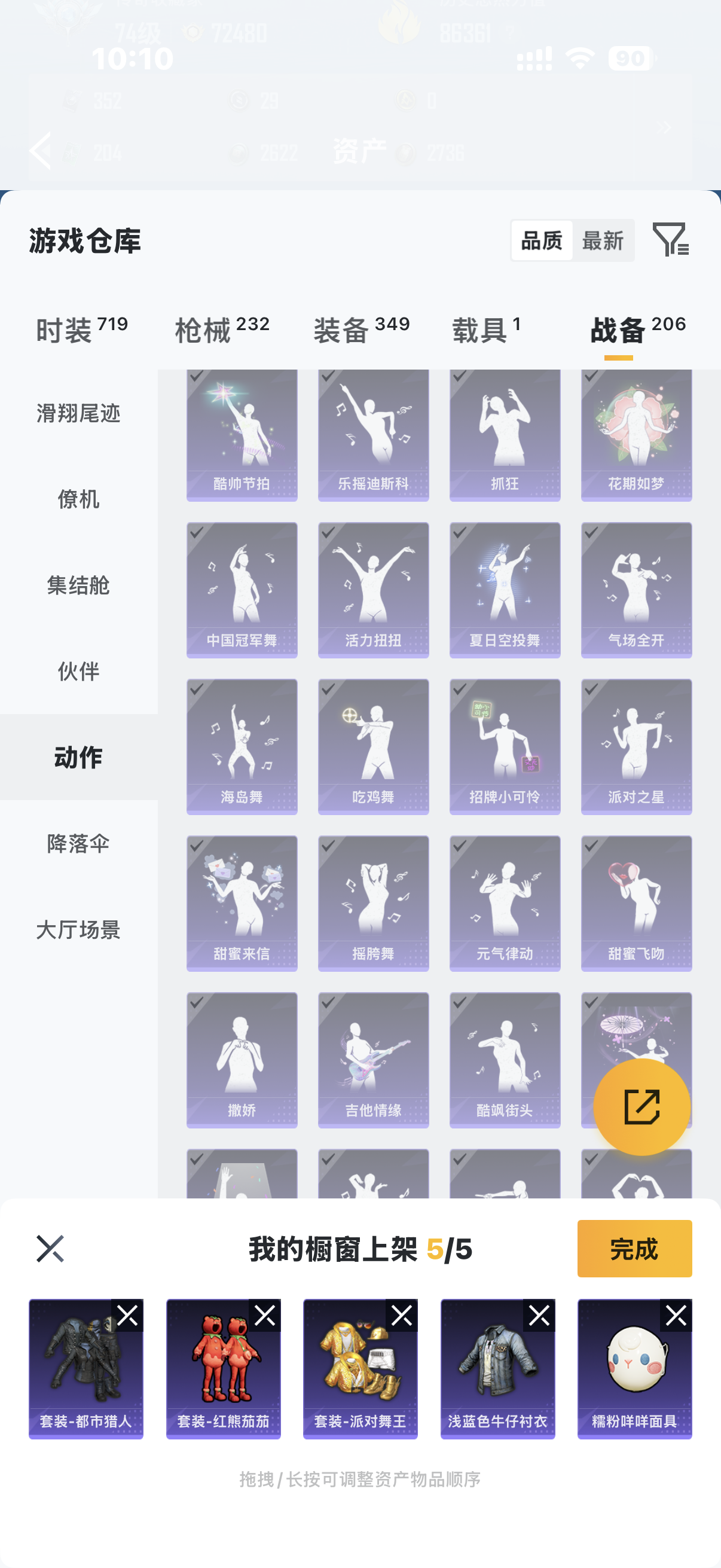Open the 滑翔尾迹 category
The height and width of the screenshot is (1568, 721).
coord(78,413)
